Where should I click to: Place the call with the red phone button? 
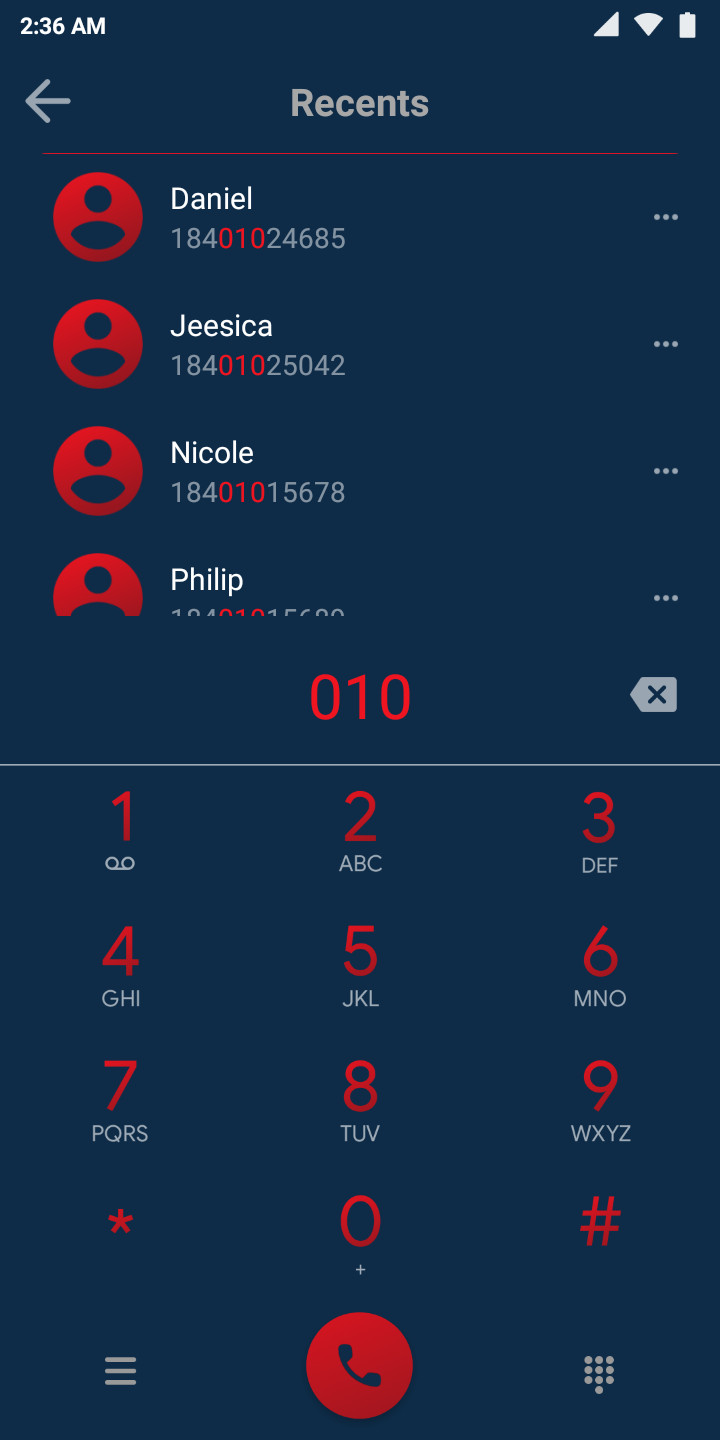[x=360, y=1366]
